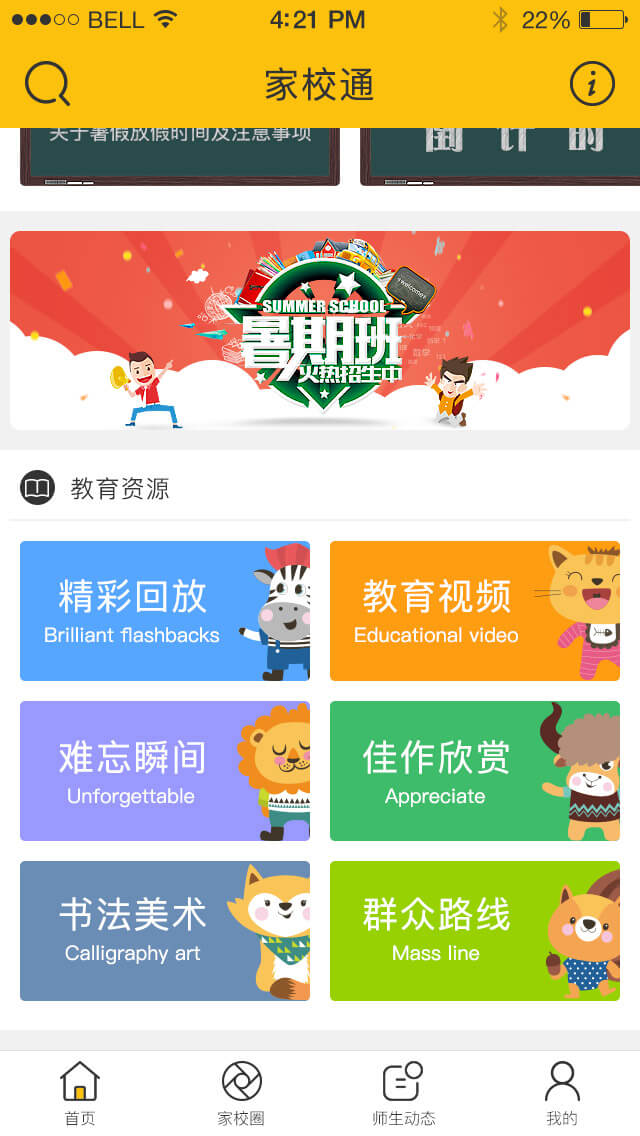Open the Calligraphy art card
This screenshot has height=1136, width=640.
click(x=165, y=931)
